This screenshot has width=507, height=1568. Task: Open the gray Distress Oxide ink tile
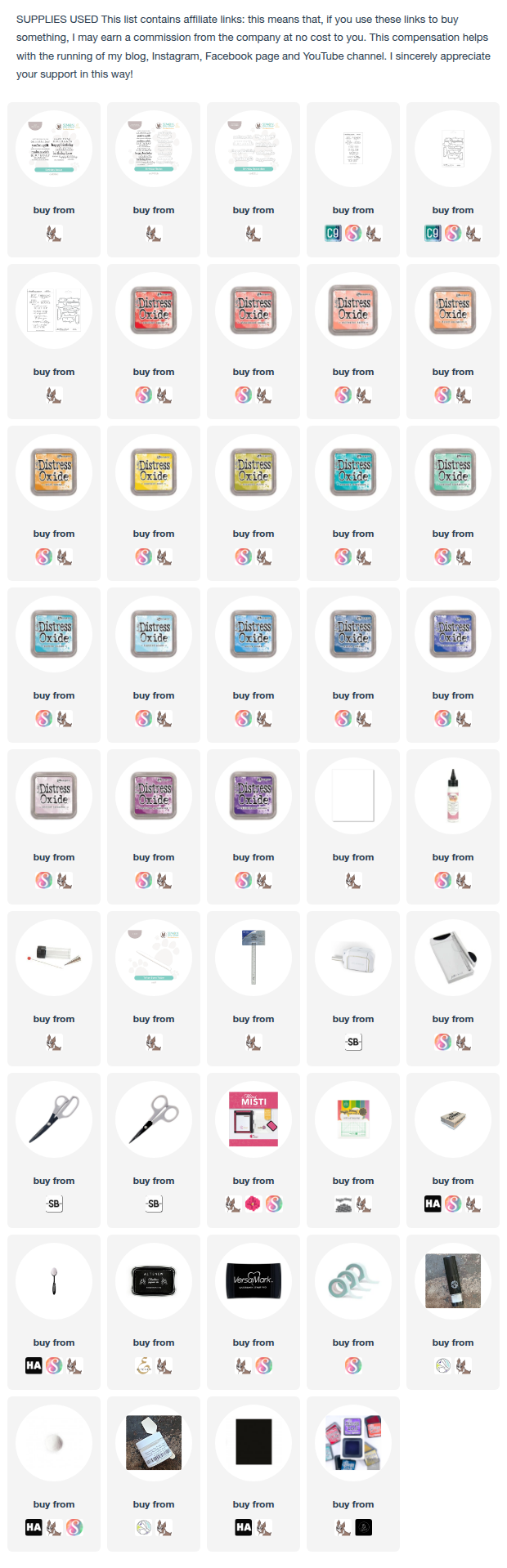coord(54,796)
